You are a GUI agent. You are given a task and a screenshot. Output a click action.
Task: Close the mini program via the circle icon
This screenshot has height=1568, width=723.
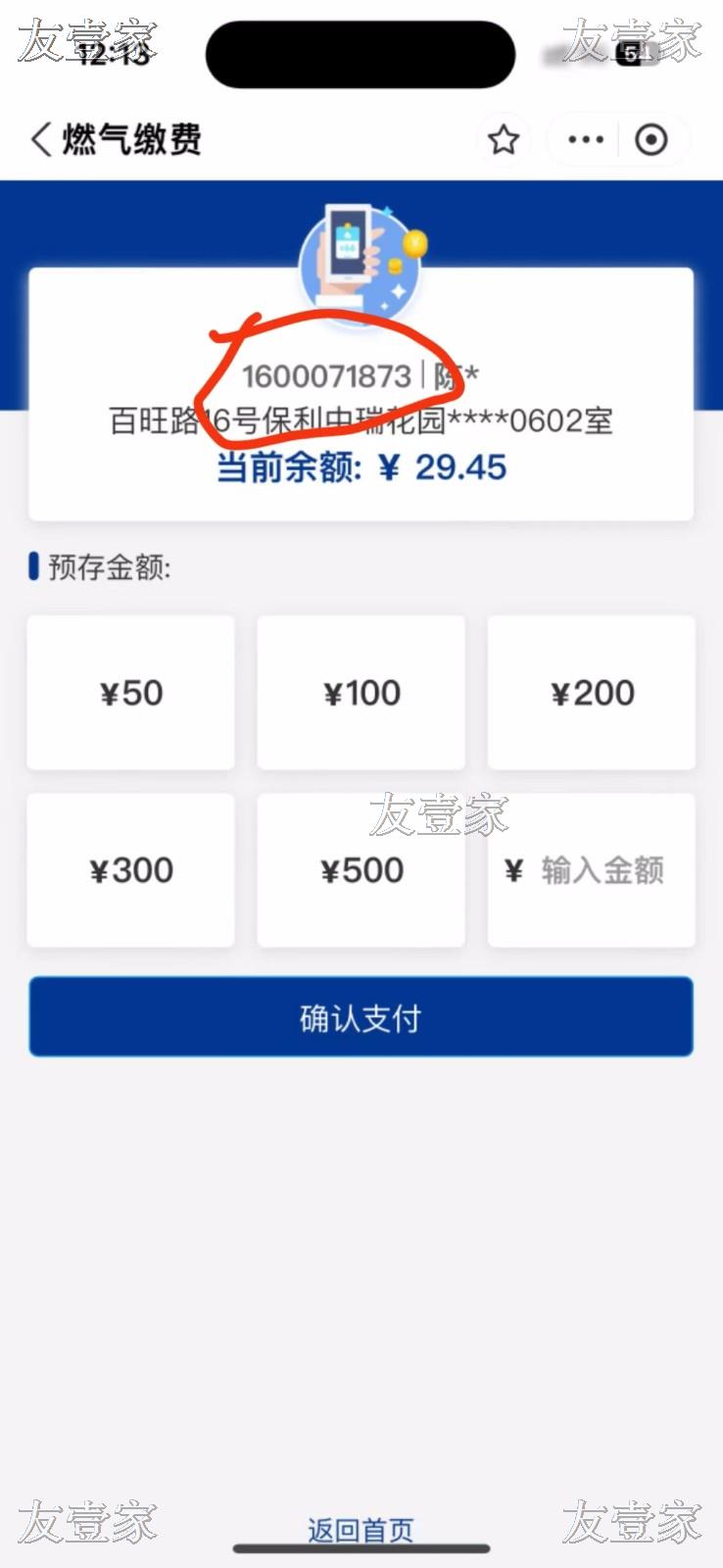651,140
